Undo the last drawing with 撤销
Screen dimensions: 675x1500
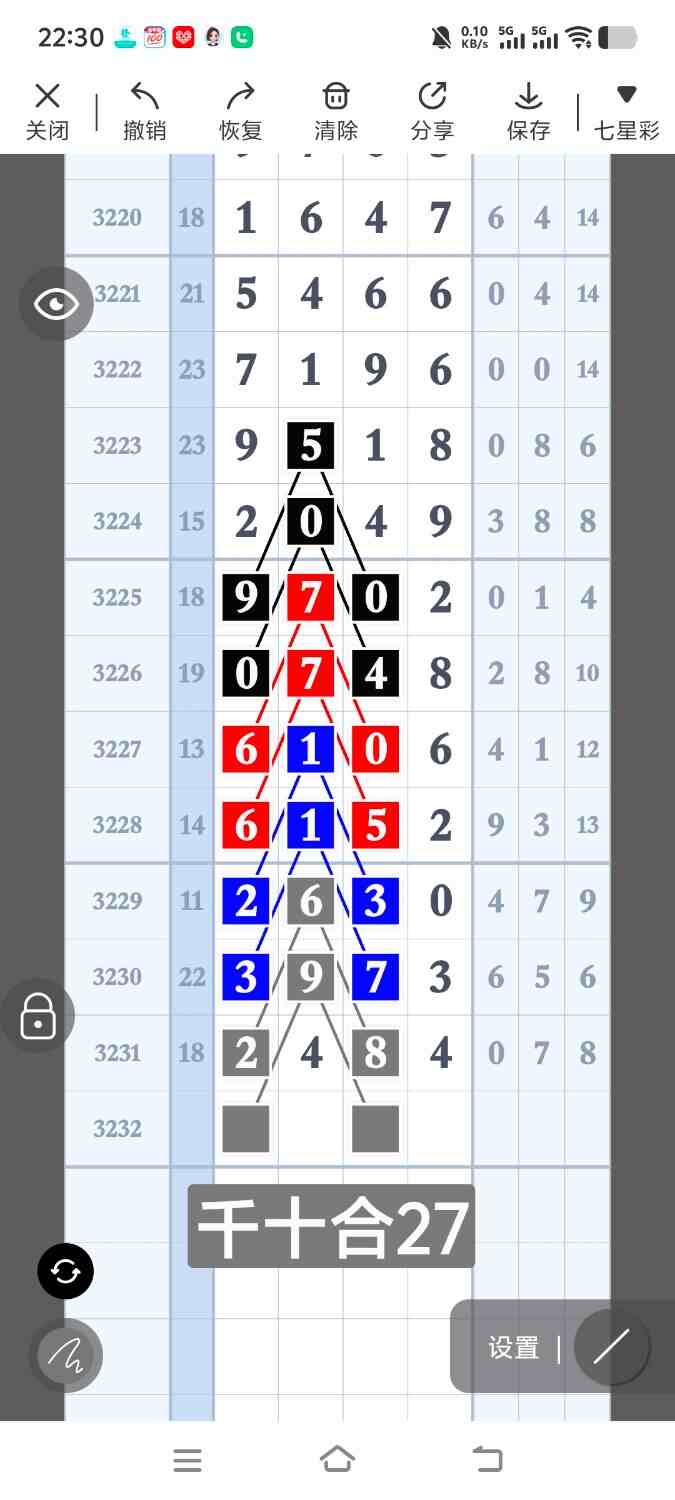pyautogui.click(x=145, y=111)
